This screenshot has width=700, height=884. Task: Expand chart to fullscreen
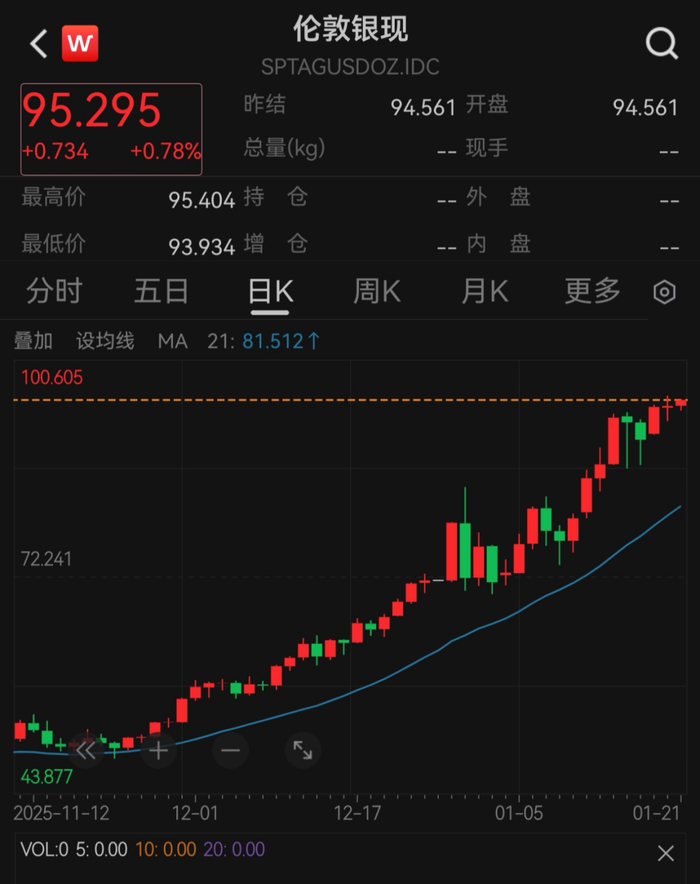pyautogui.click(x=302, y=749)
